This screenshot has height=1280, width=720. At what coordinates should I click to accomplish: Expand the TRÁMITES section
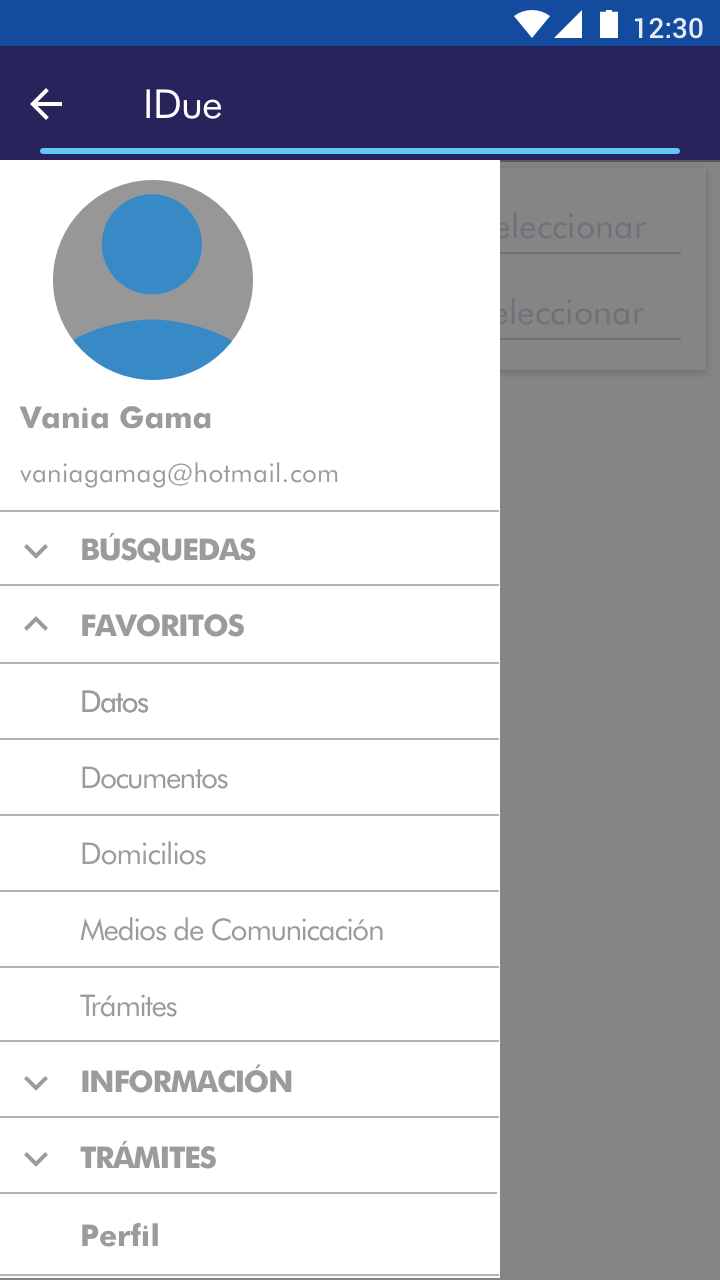click(x=148, y=1158)
